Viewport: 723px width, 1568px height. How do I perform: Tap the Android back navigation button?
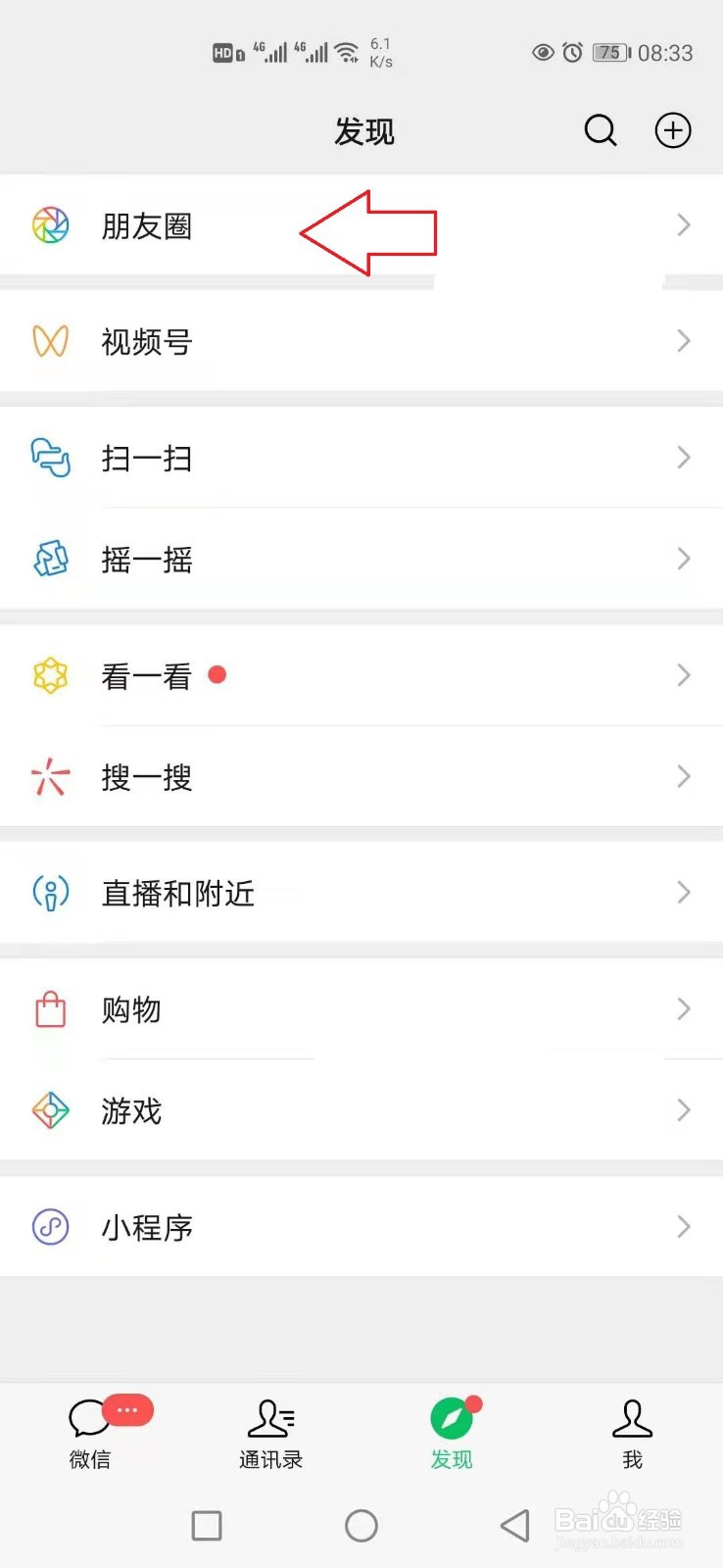click(x=514, y=1525)
